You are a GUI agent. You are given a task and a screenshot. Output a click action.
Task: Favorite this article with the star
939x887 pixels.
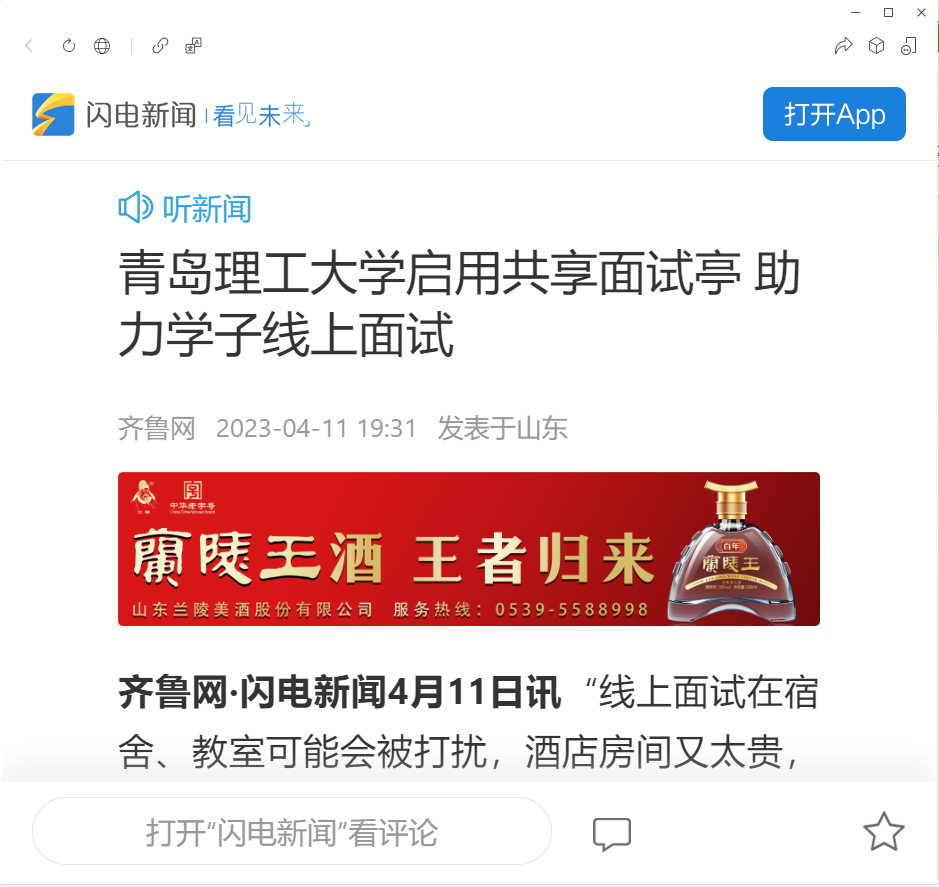883,832
